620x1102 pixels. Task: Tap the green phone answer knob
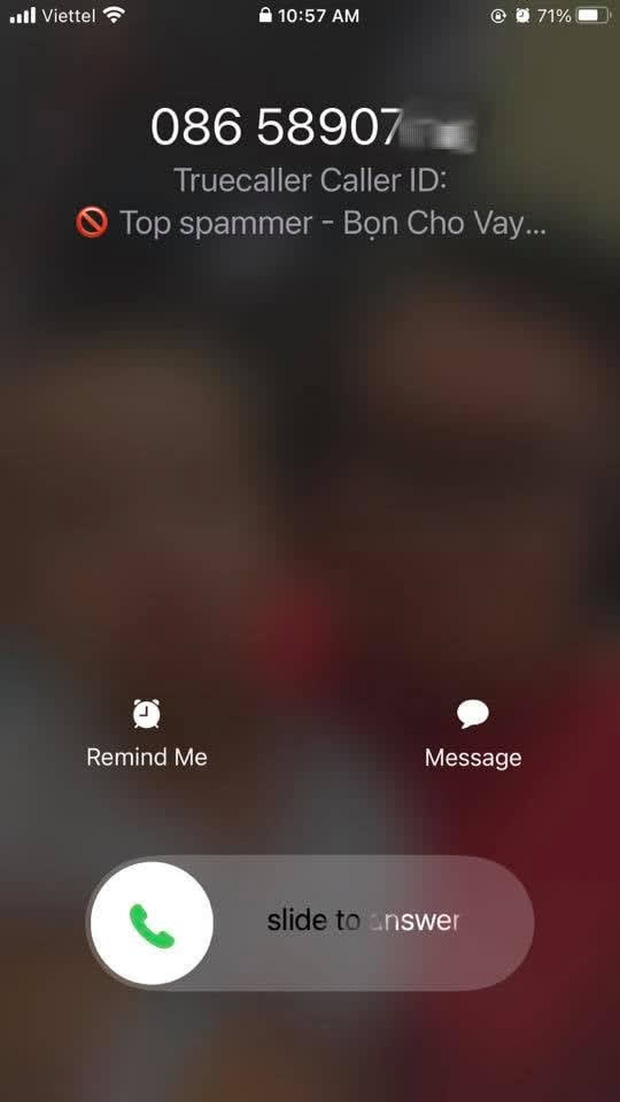[152, 923]
